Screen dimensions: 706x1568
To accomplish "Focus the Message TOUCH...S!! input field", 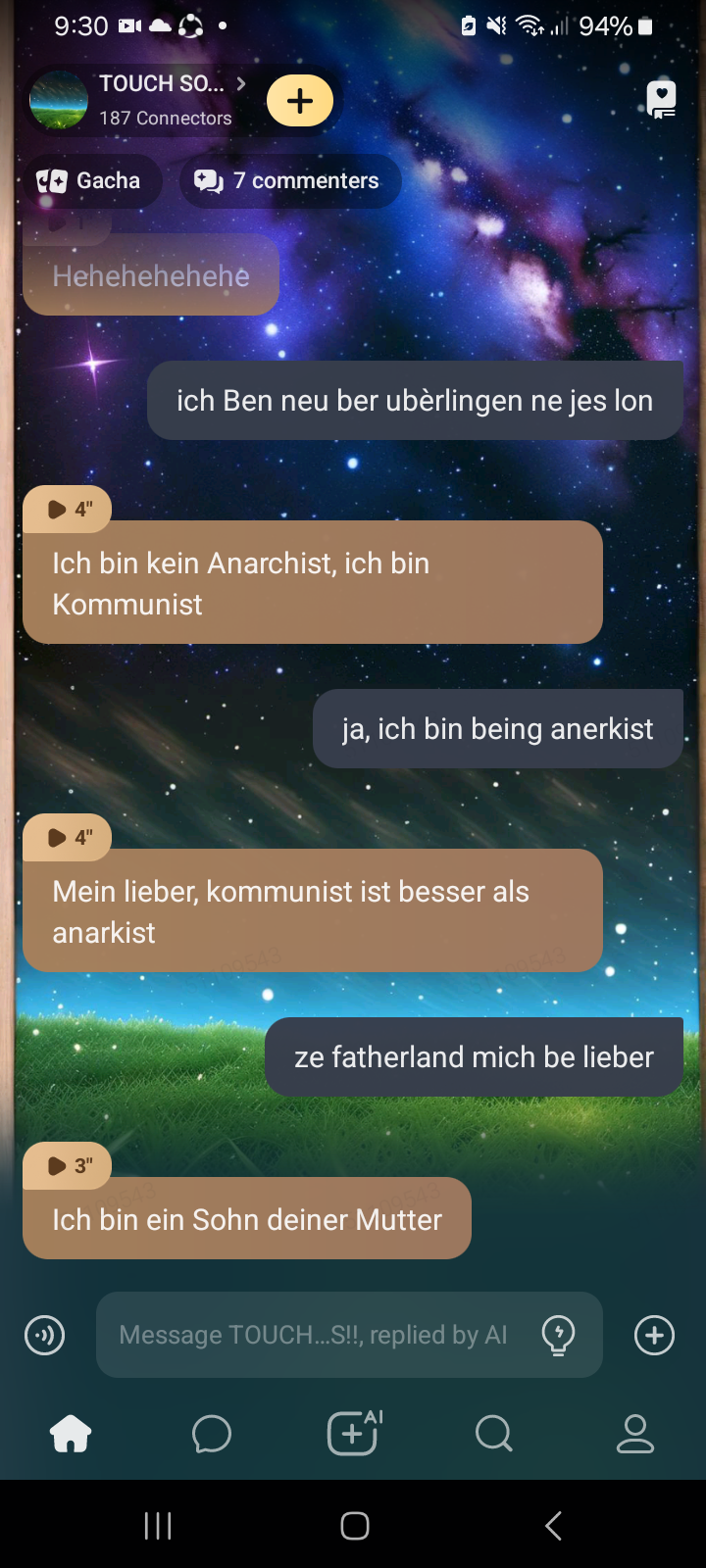I will 314,1335.
